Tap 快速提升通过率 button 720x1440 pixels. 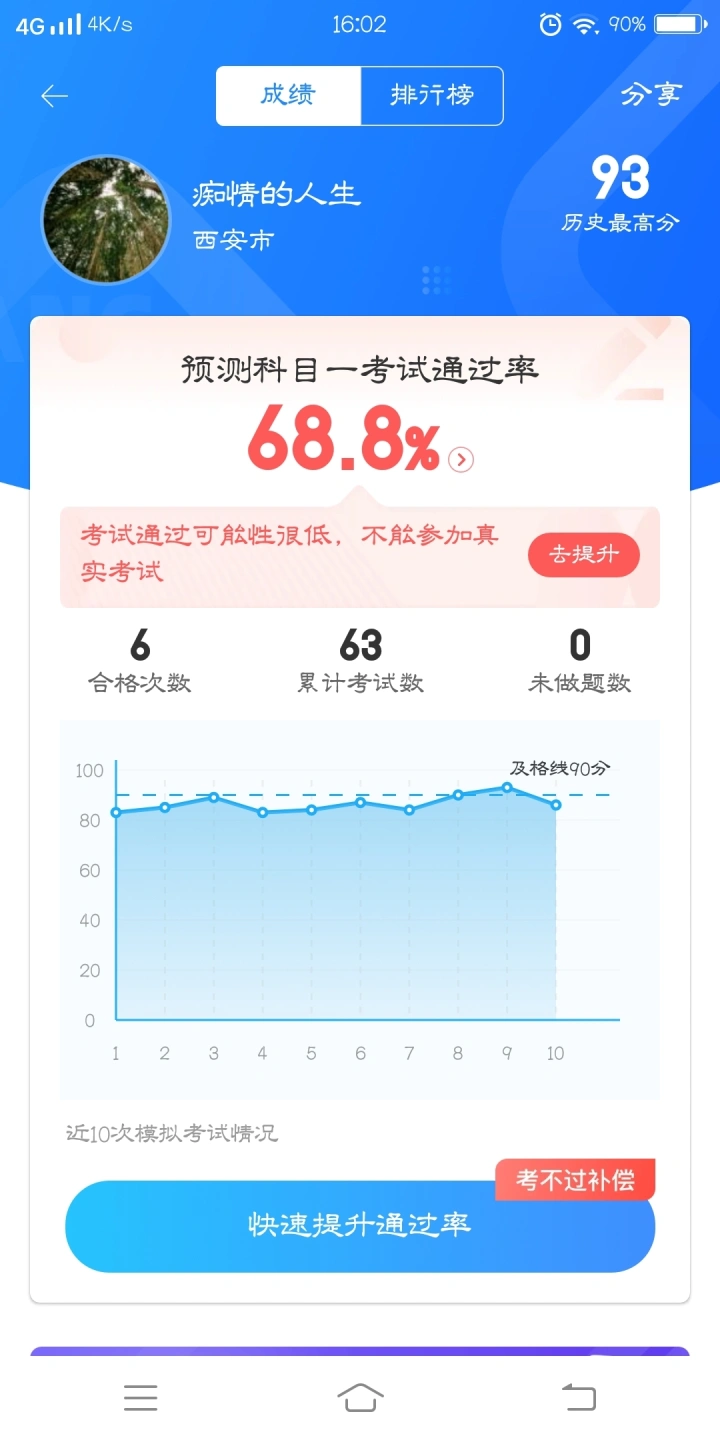click(x=360, y=1226)
